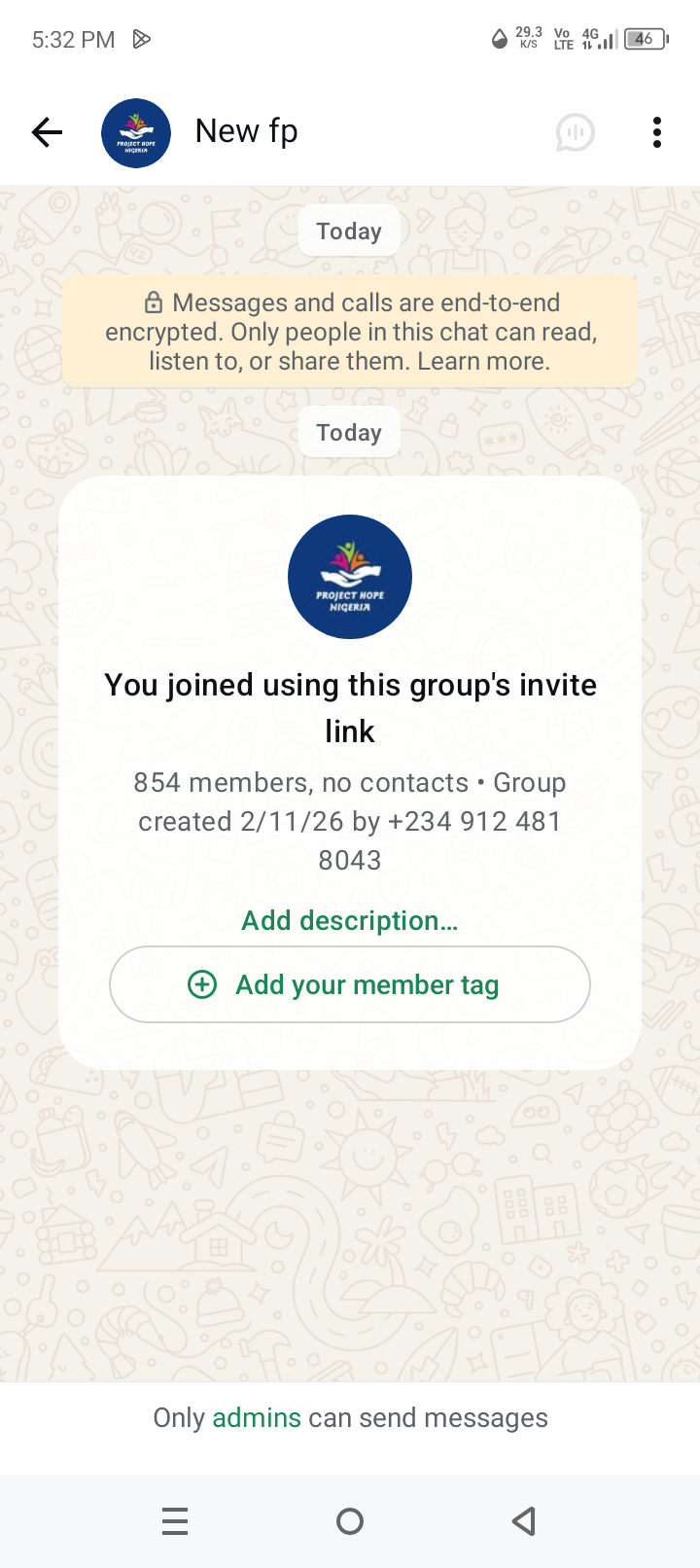Tap Add description link
This screenshot has width=700, height=1568.
pos(350,920)
